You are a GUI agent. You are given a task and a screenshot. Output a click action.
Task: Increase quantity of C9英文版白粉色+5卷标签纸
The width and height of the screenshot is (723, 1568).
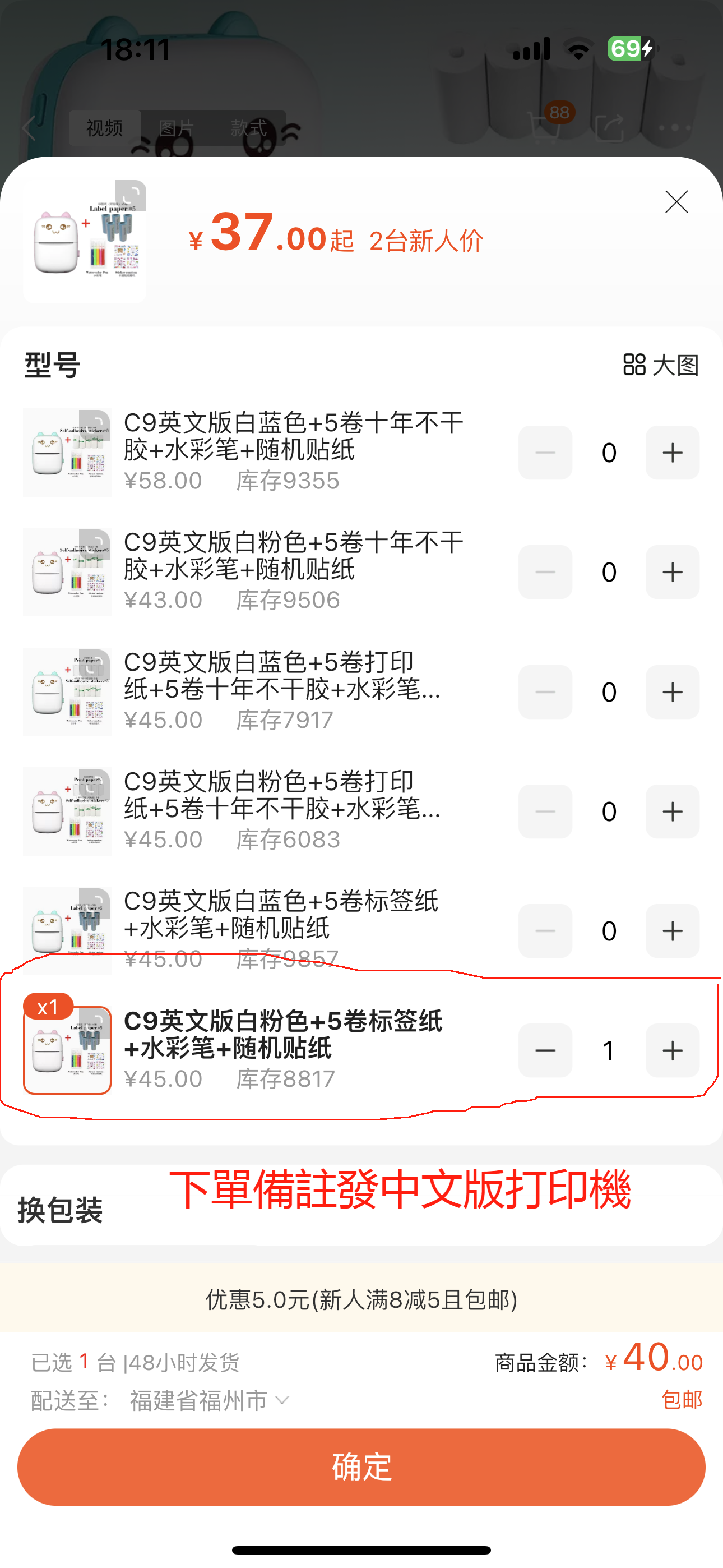[x=672, y=1050]
